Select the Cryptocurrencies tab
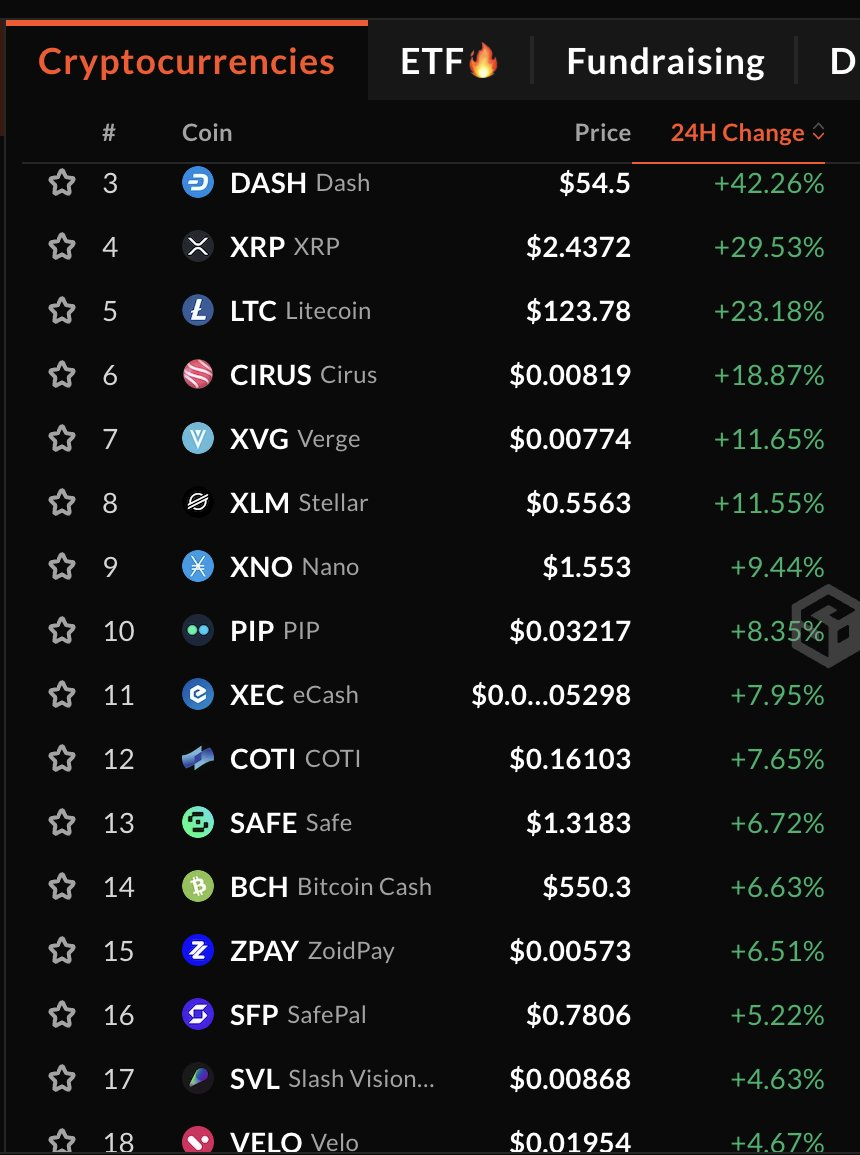The image size is (860, 1155). pyautogui.click(x=186, y=62)
